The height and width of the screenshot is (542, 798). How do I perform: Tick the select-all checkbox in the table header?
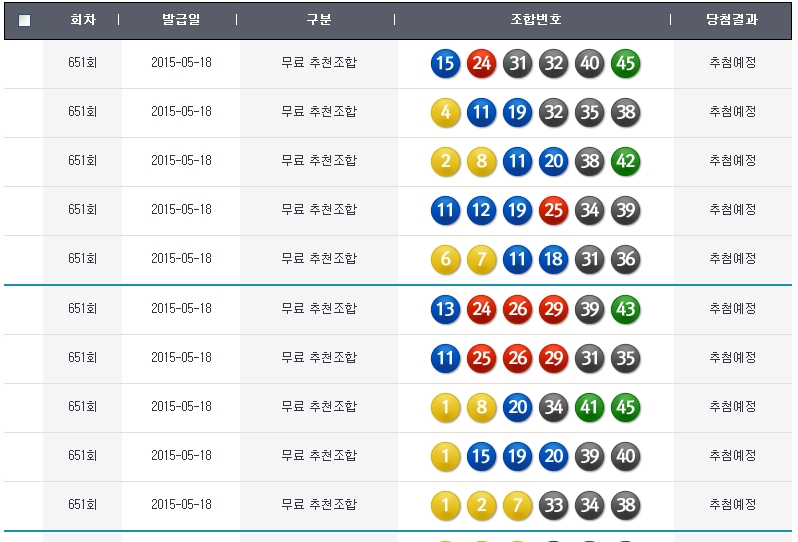25,21
